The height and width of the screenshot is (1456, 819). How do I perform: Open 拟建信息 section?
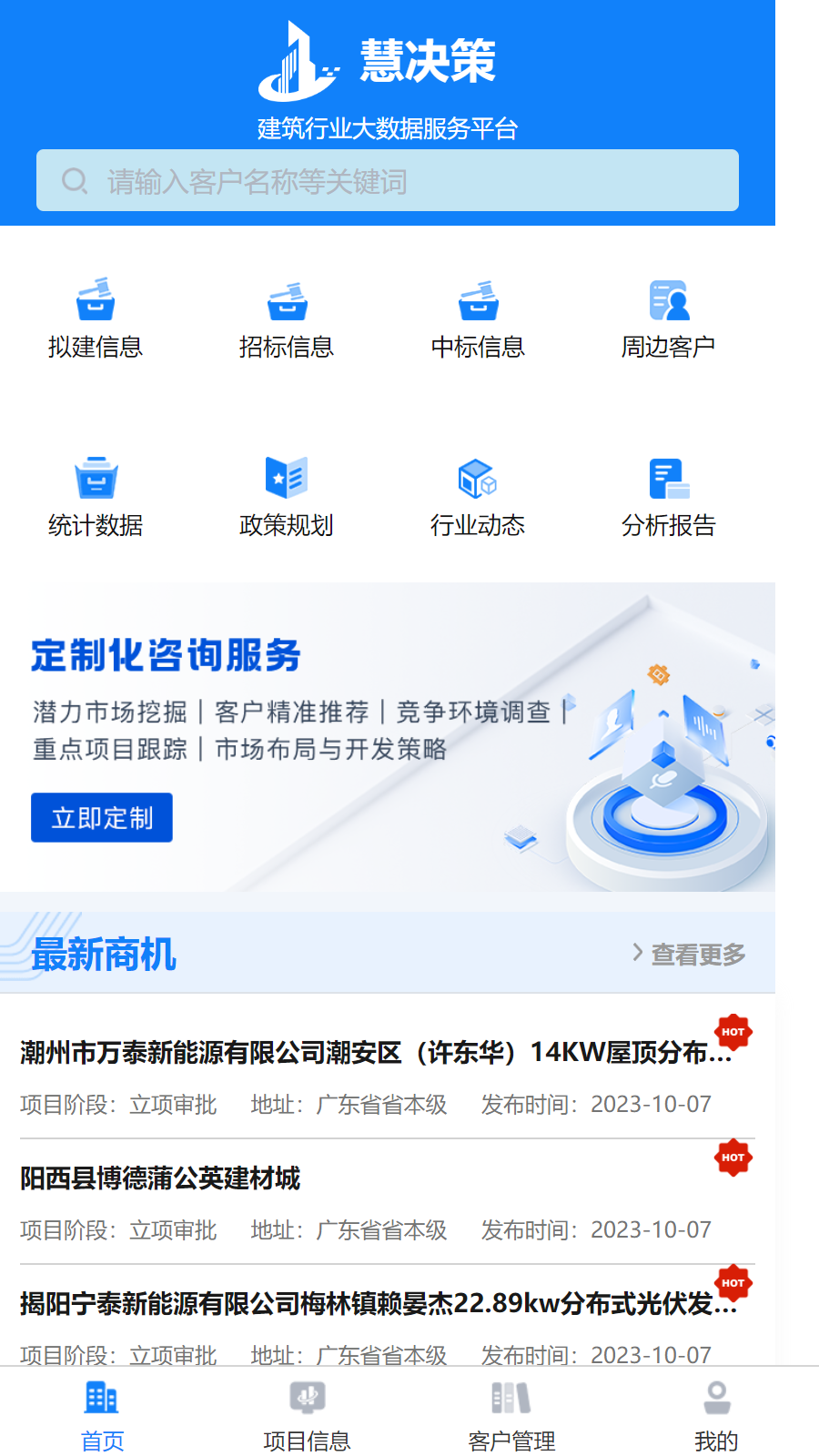point(96,318)
